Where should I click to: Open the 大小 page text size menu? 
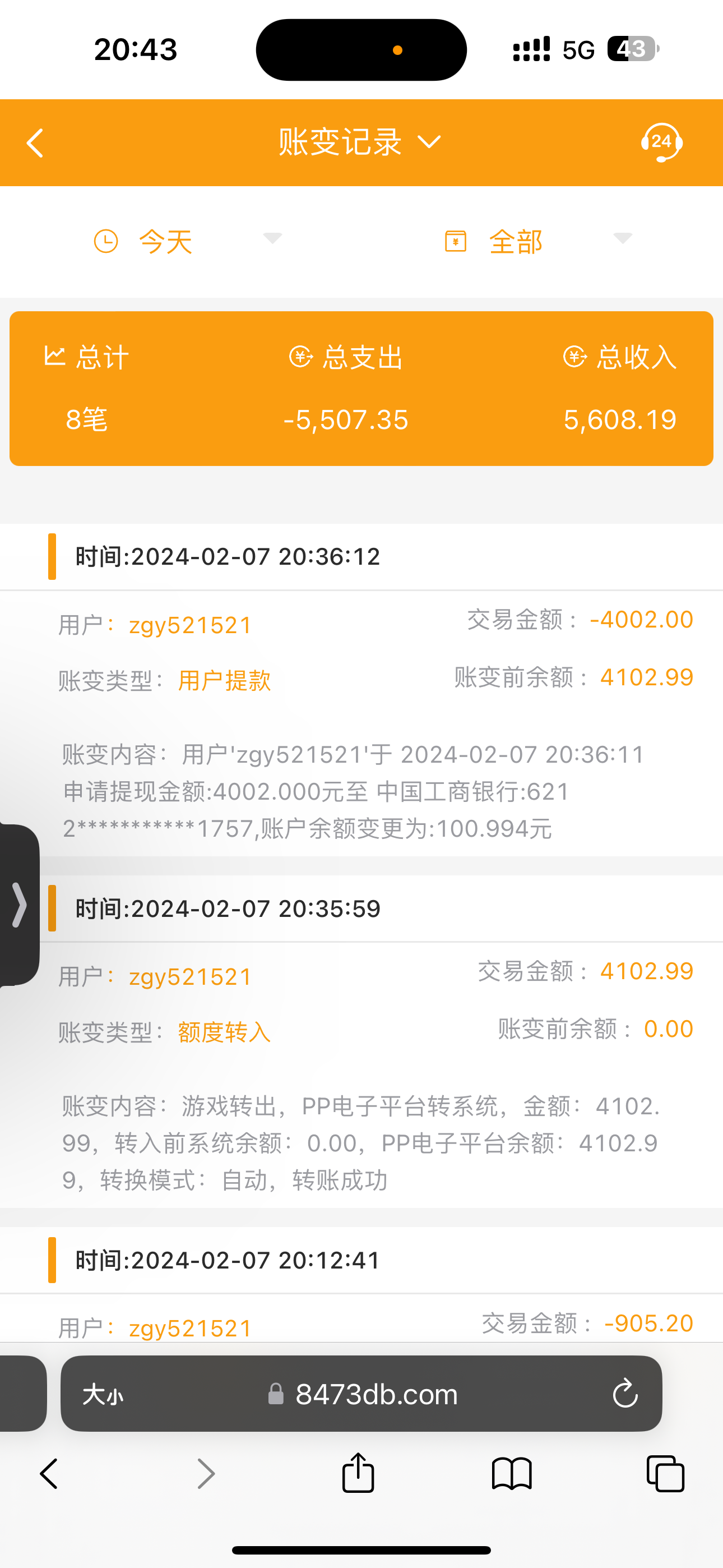103,1394
